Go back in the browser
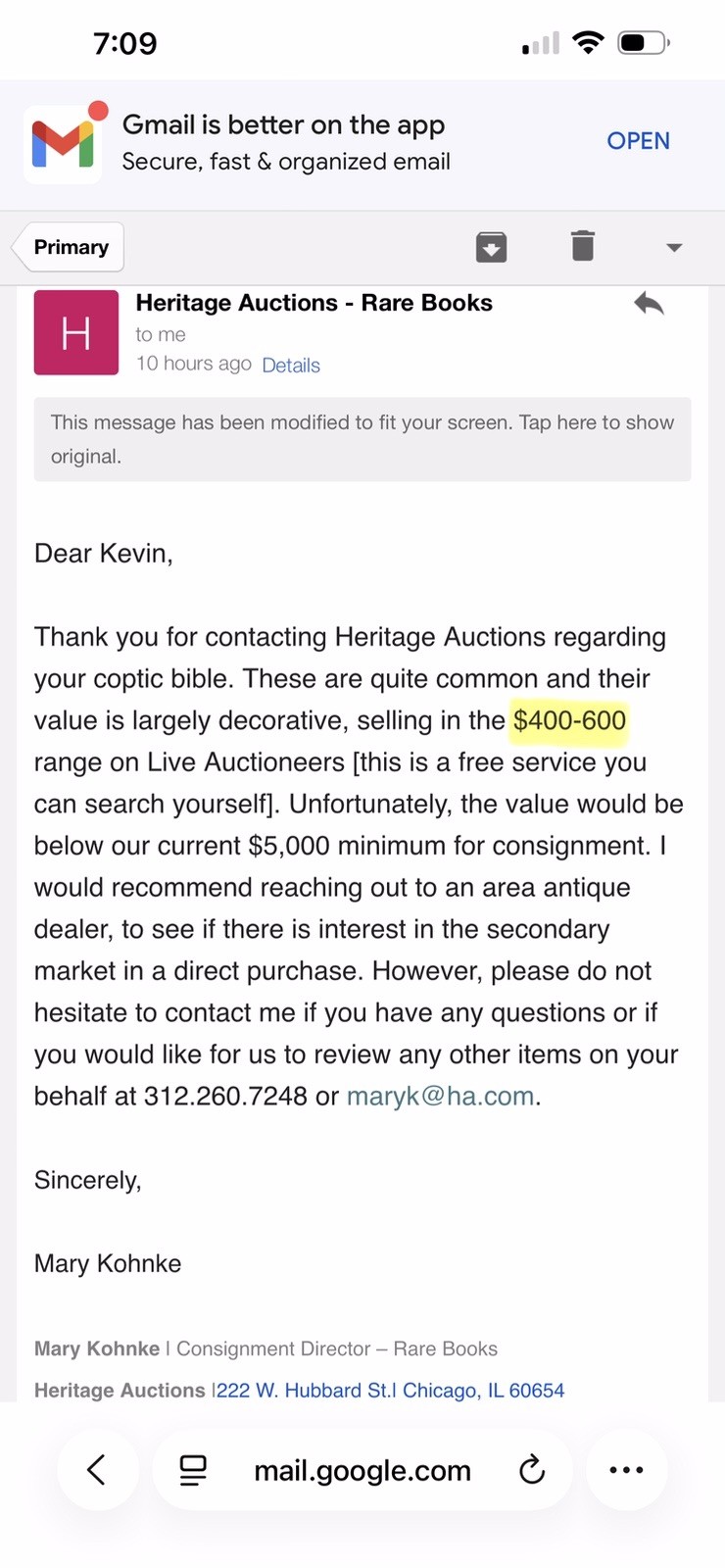The image size is (725, 1568). (96, 1469)
